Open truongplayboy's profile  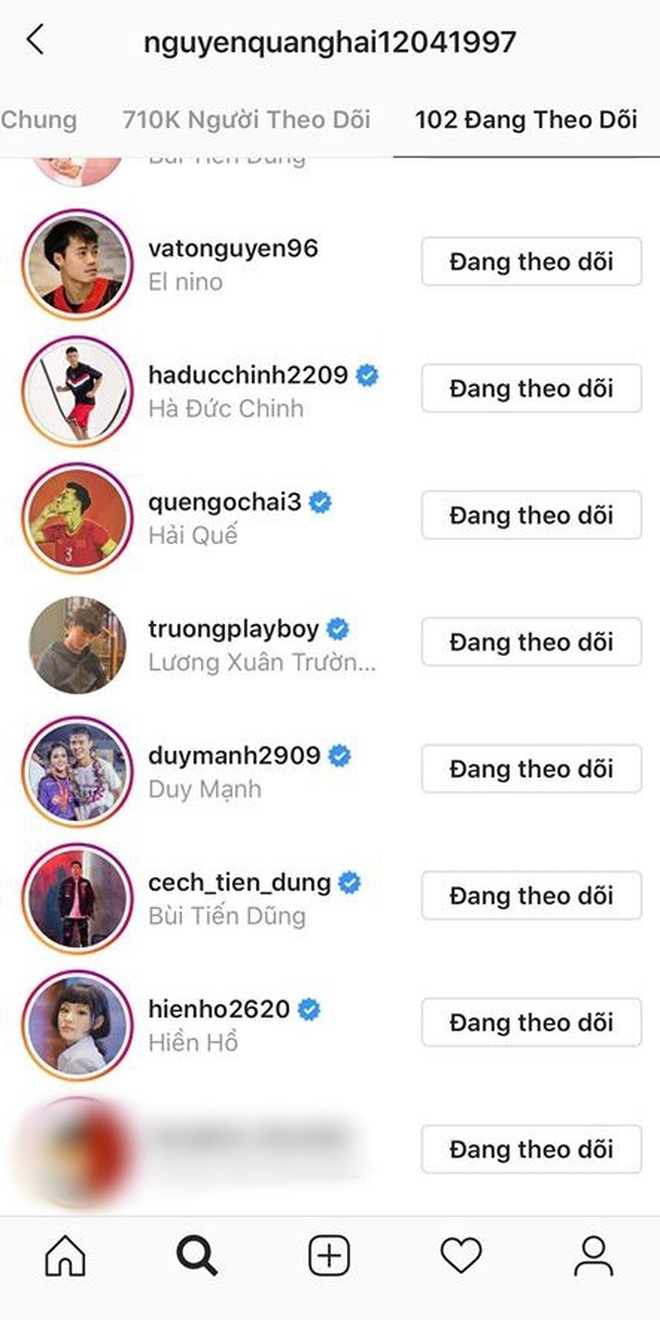click(x=233, y=629)
